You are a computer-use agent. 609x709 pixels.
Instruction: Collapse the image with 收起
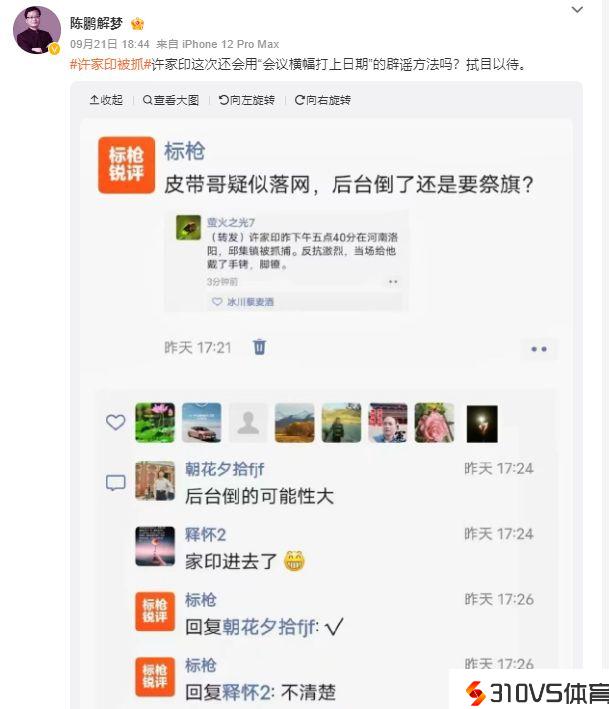pyautogui.click(x=106, y=100)
